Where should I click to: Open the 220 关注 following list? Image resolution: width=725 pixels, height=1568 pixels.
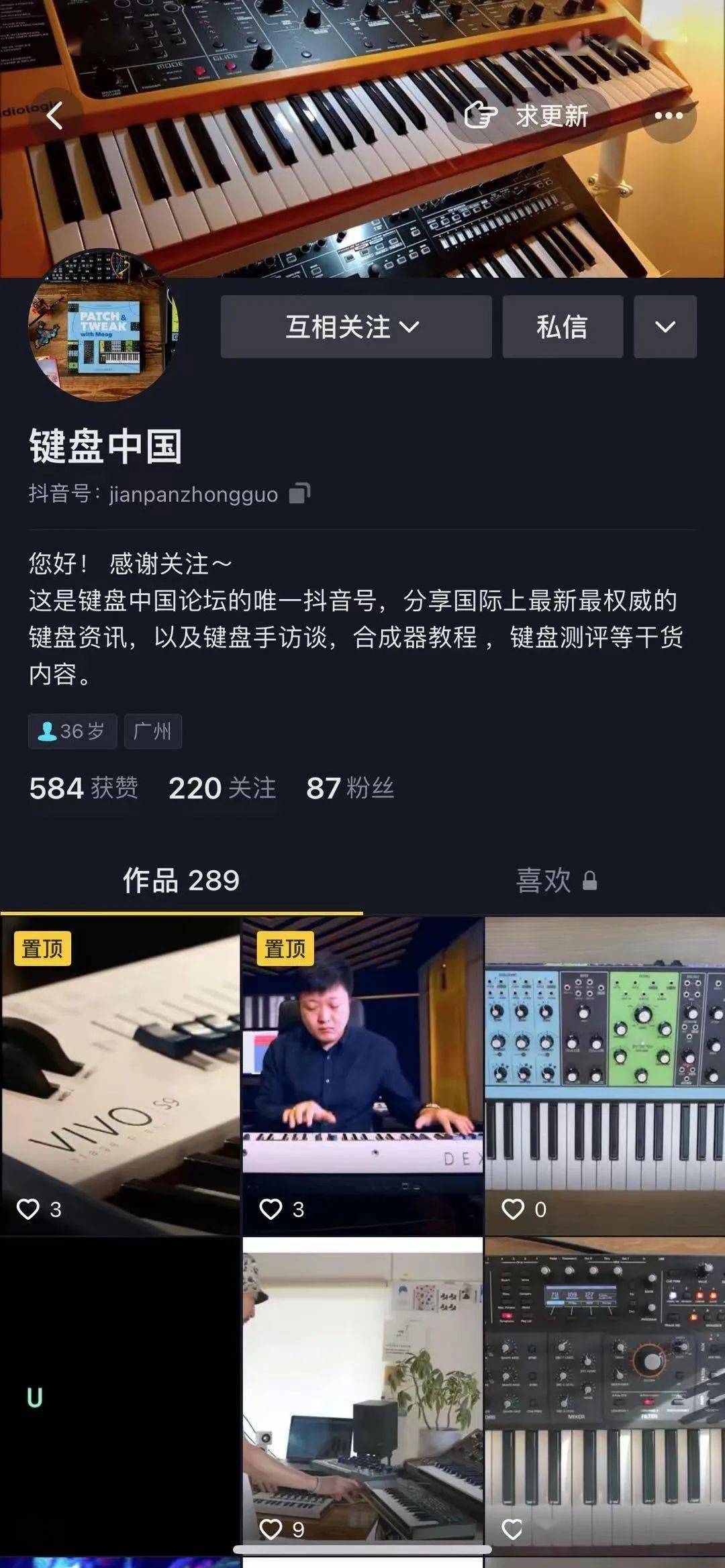coord(222,788)
